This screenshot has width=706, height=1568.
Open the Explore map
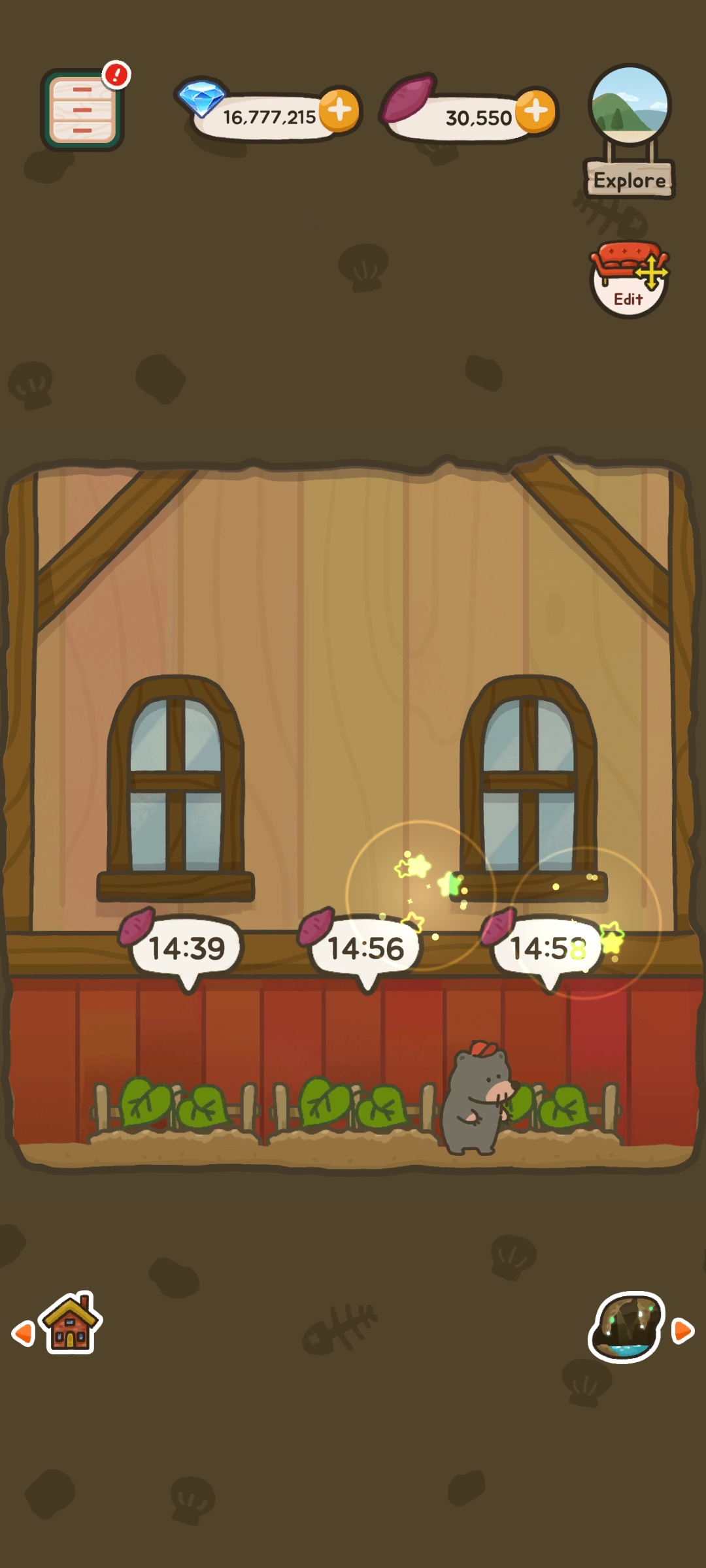629,131
